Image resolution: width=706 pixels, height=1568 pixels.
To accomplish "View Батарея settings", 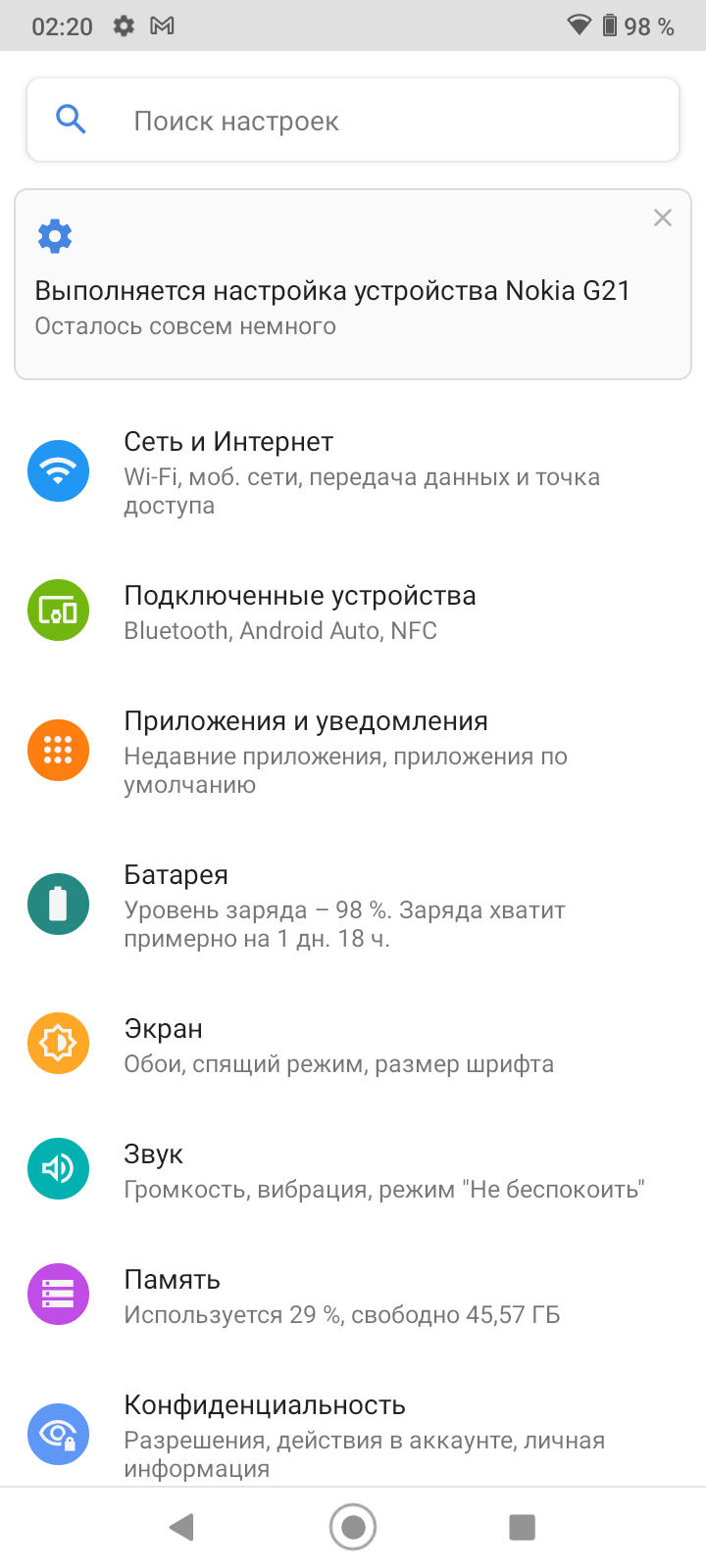I will coord(353,905).
